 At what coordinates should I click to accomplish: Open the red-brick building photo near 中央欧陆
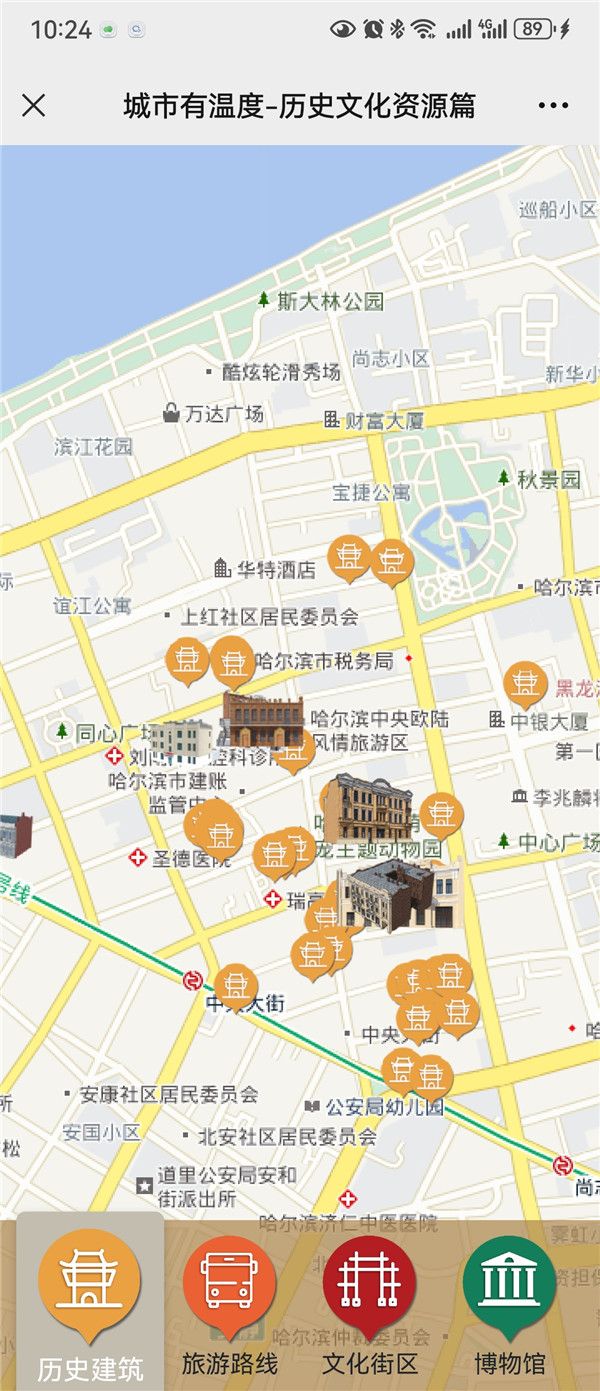(x=263, y=719)
